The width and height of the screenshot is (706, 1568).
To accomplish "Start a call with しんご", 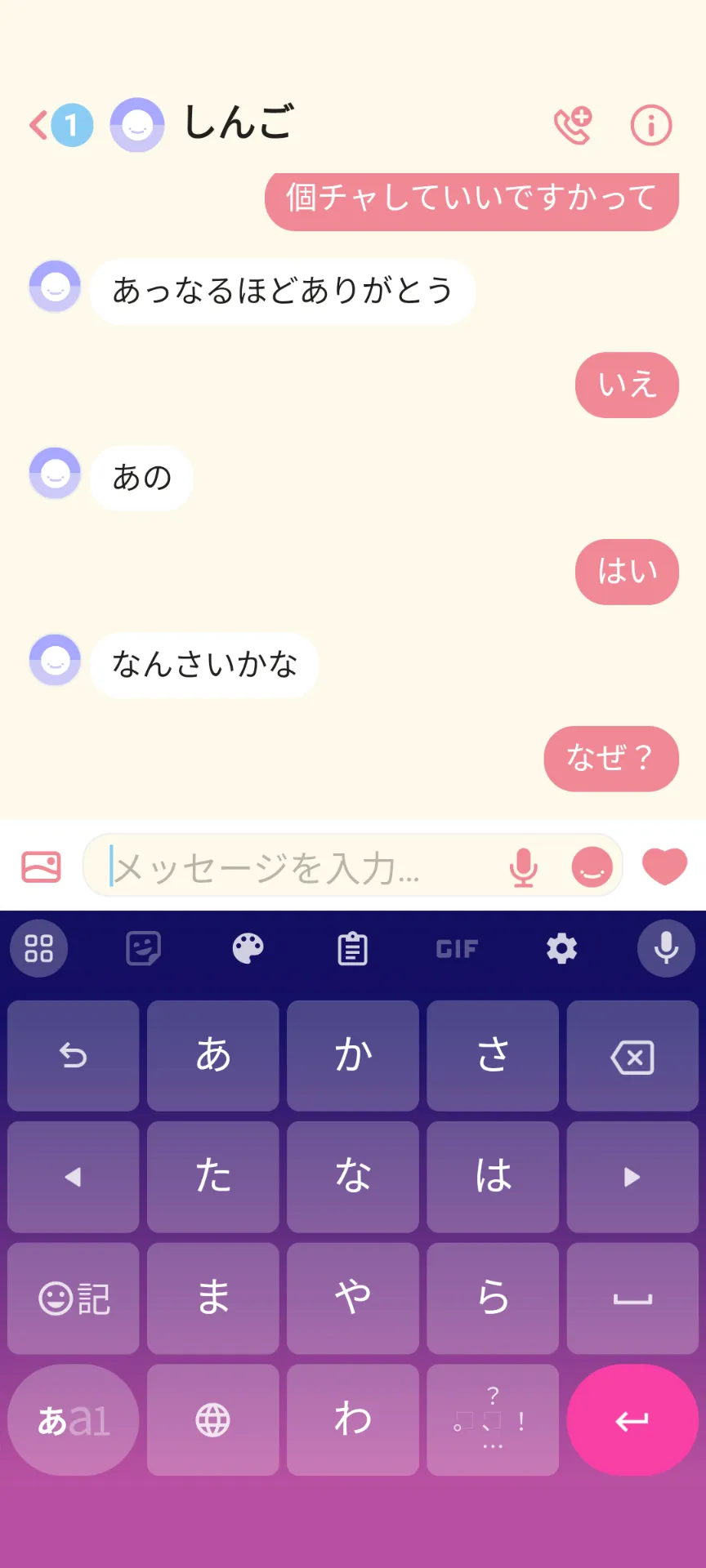I will point(573,125).
